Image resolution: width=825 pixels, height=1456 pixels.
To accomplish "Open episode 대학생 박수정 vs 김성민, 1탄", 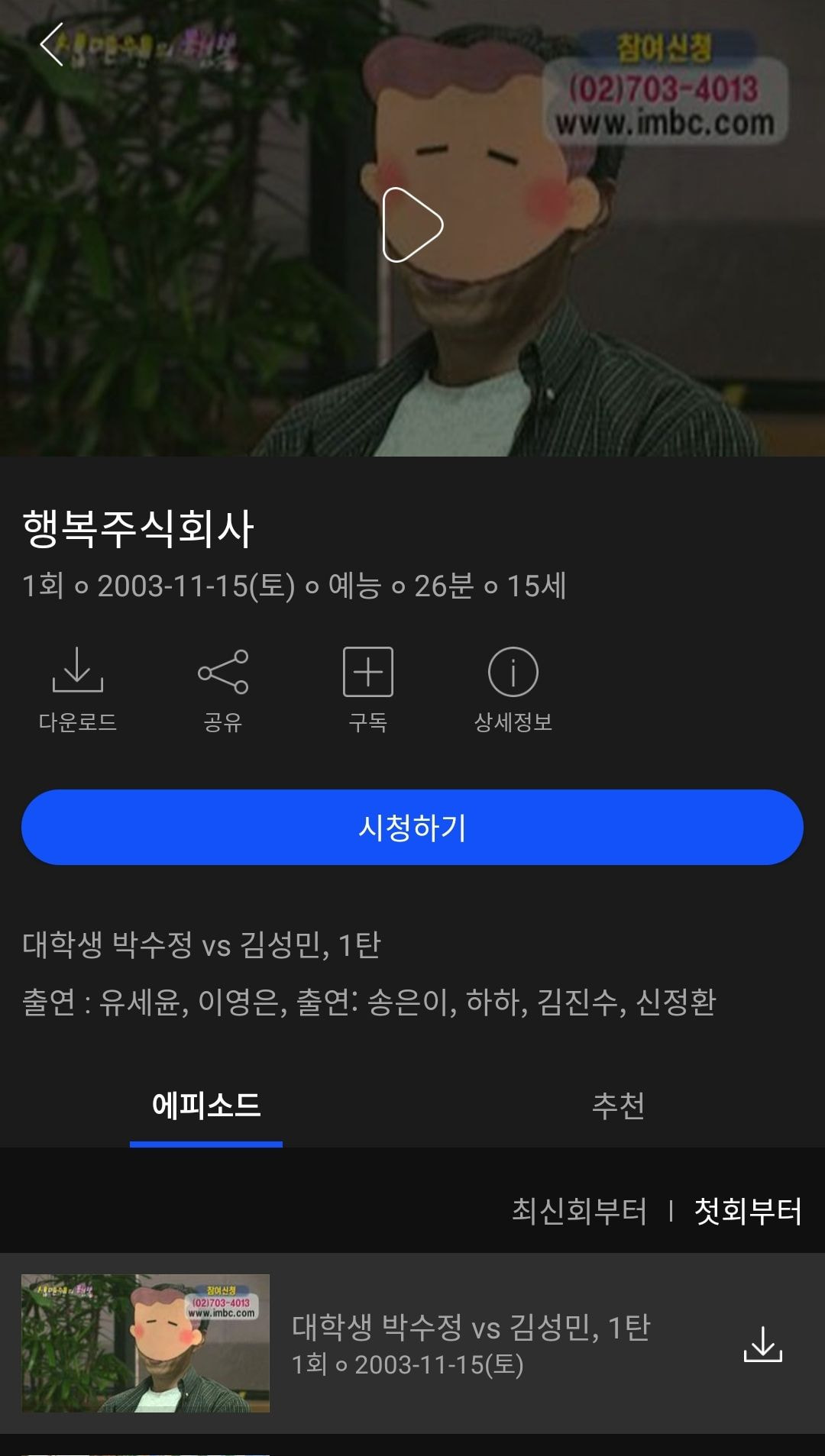I will [x=470, y=1343].
